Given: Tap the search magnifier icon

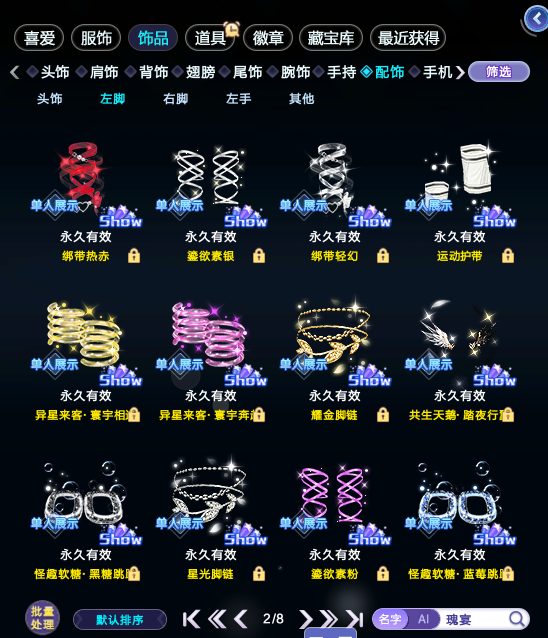Looking at the screenshot, I should coord(517,619).
